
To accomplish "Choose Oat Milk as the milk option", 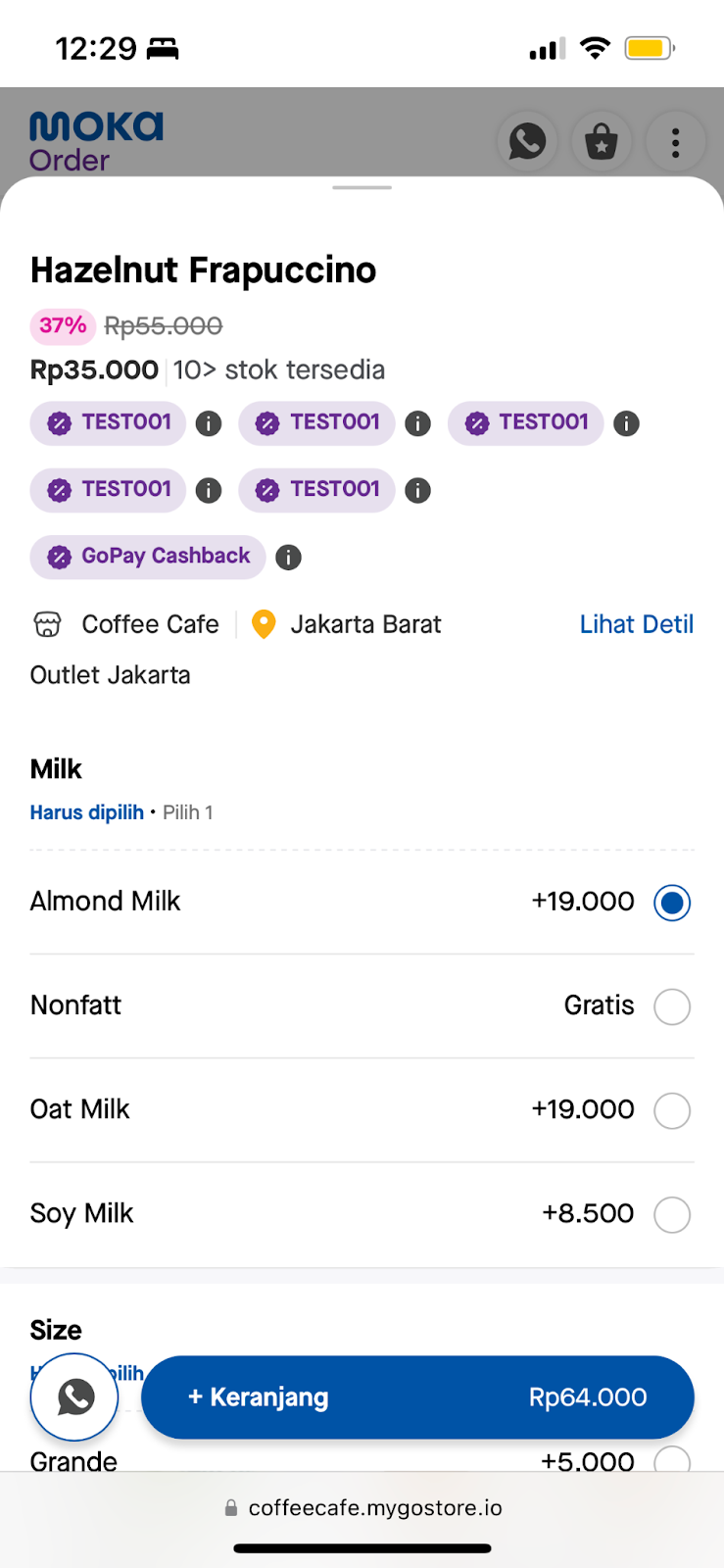I will click(x=672, y=1110).
